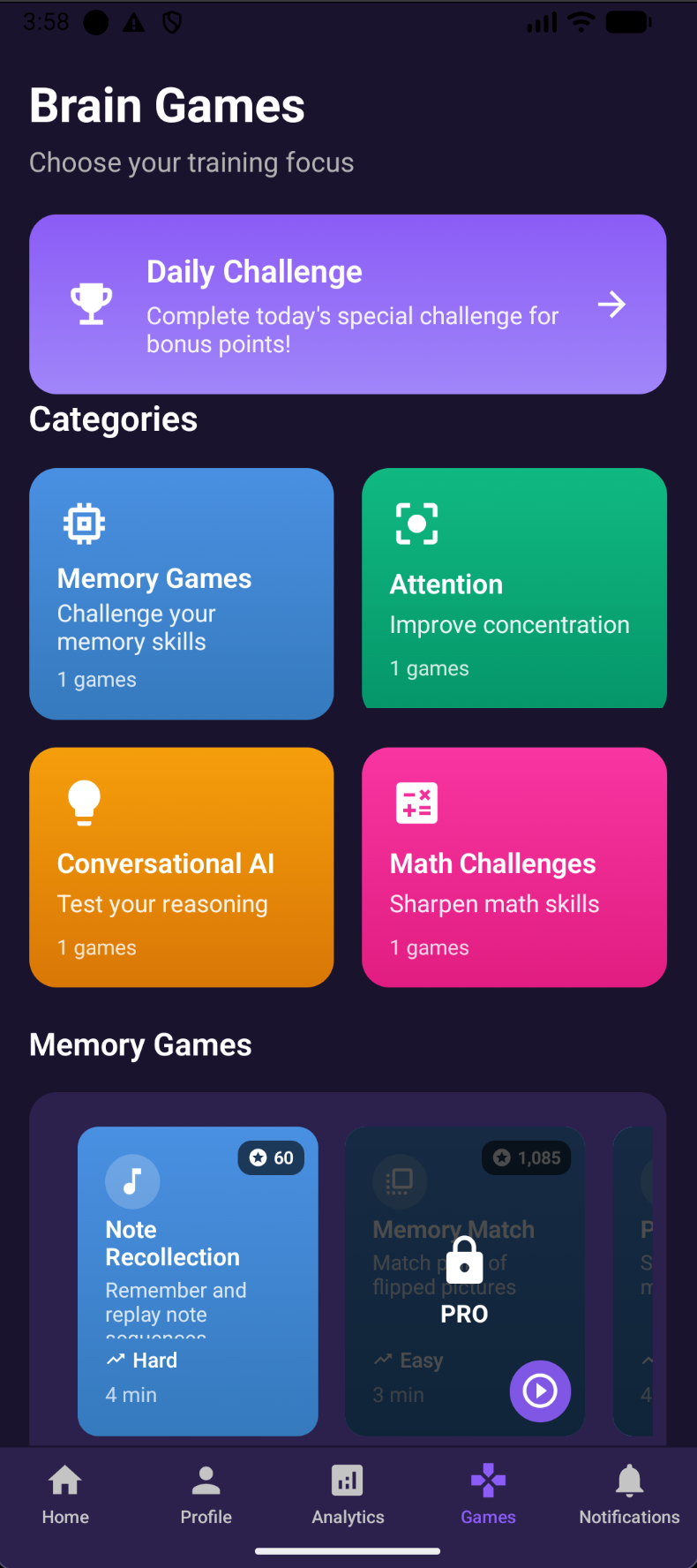This screenshot has height=1568, width=697.
Task: Open the Attention category
Action: click(x=513, y=588)
